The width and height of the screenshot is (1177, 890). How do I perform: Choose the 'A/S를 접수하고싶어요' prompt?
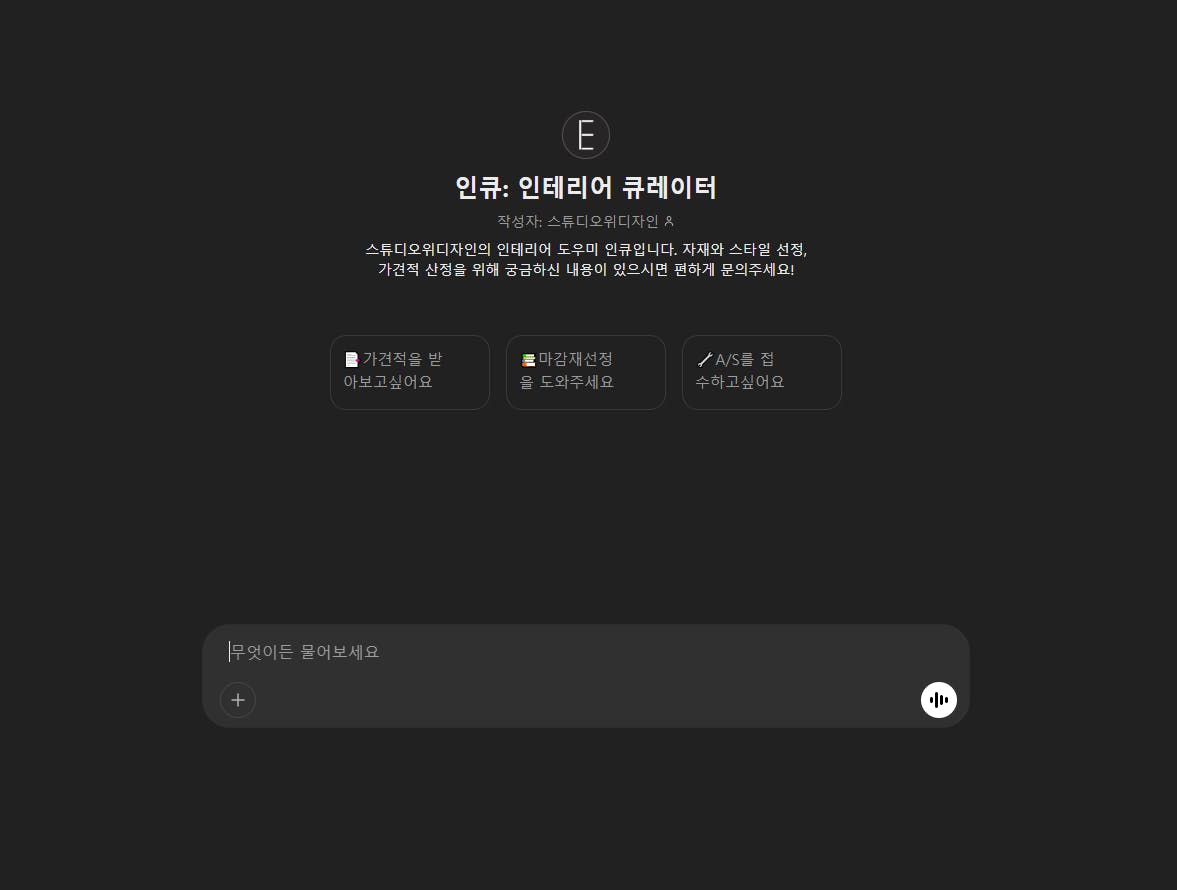(761, 372)
